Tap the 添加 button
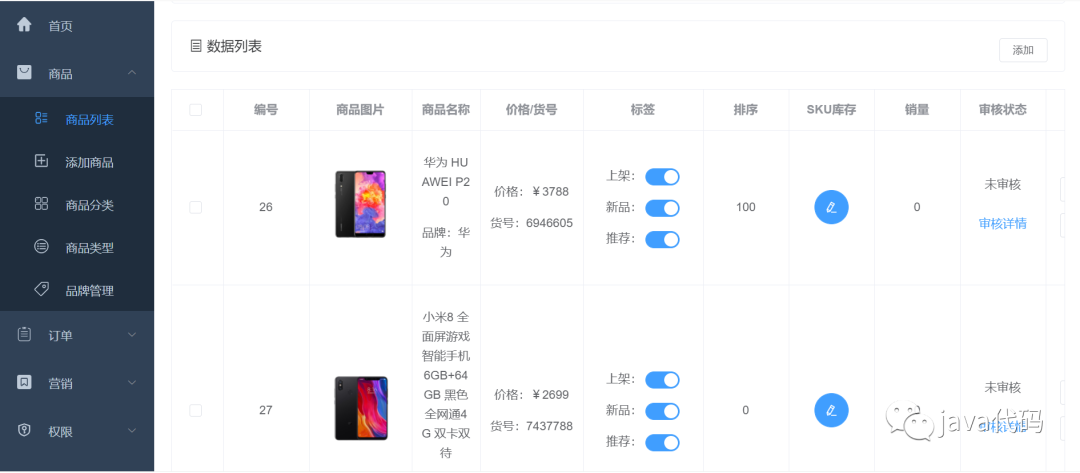This screenshot has height=473, width=1080. (x=1022, y=50)
